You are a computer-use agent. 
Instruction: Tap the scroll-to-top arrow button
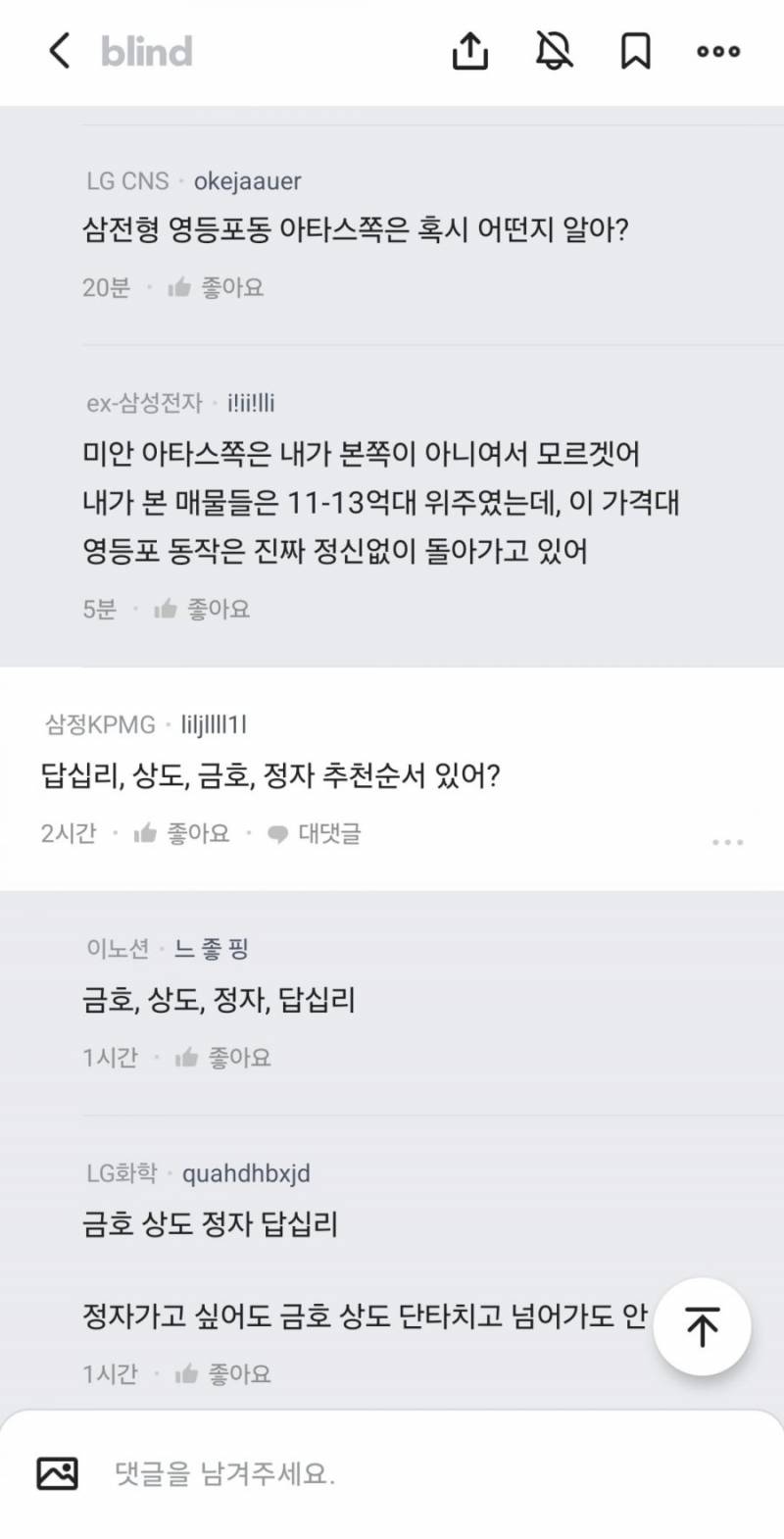pos(702,1325)
